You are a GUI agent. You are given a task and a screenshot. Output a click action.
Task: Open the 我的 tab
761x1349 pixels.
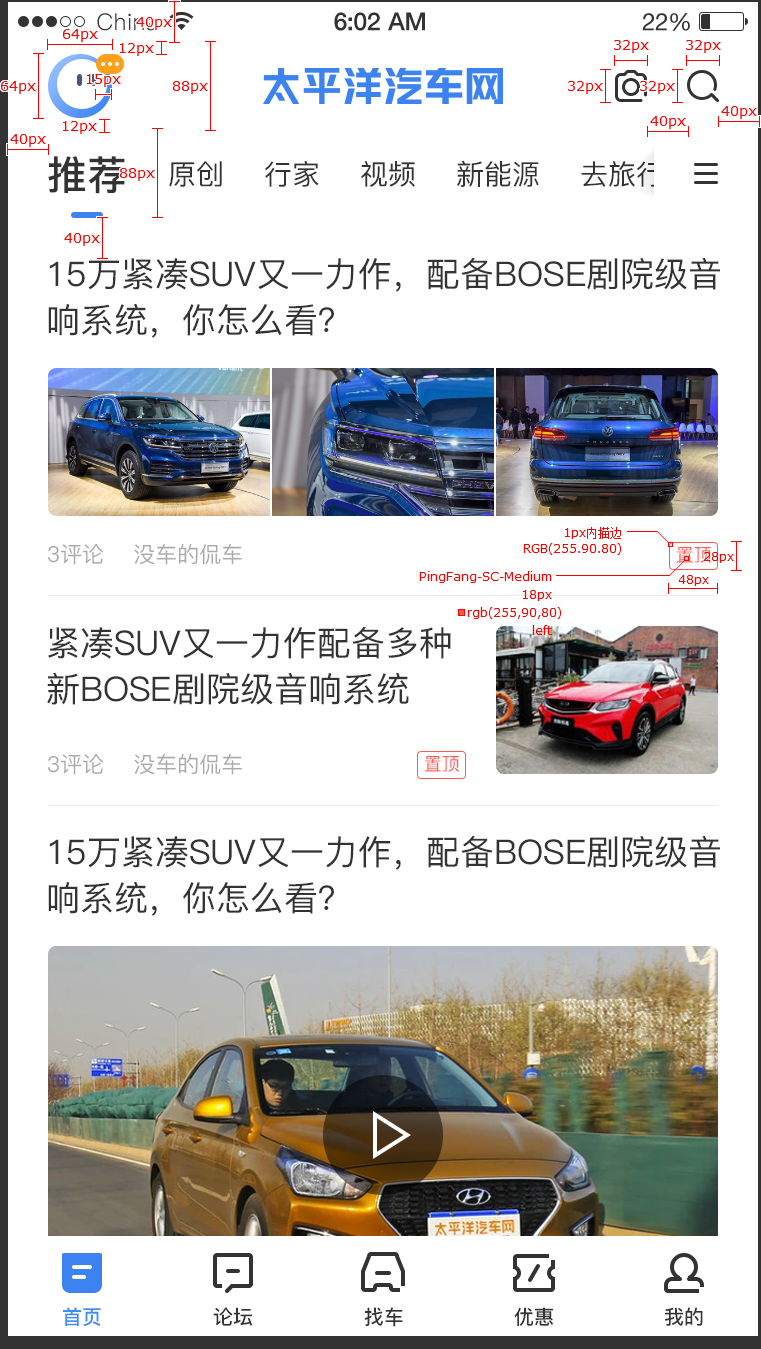pos(684,1290)
